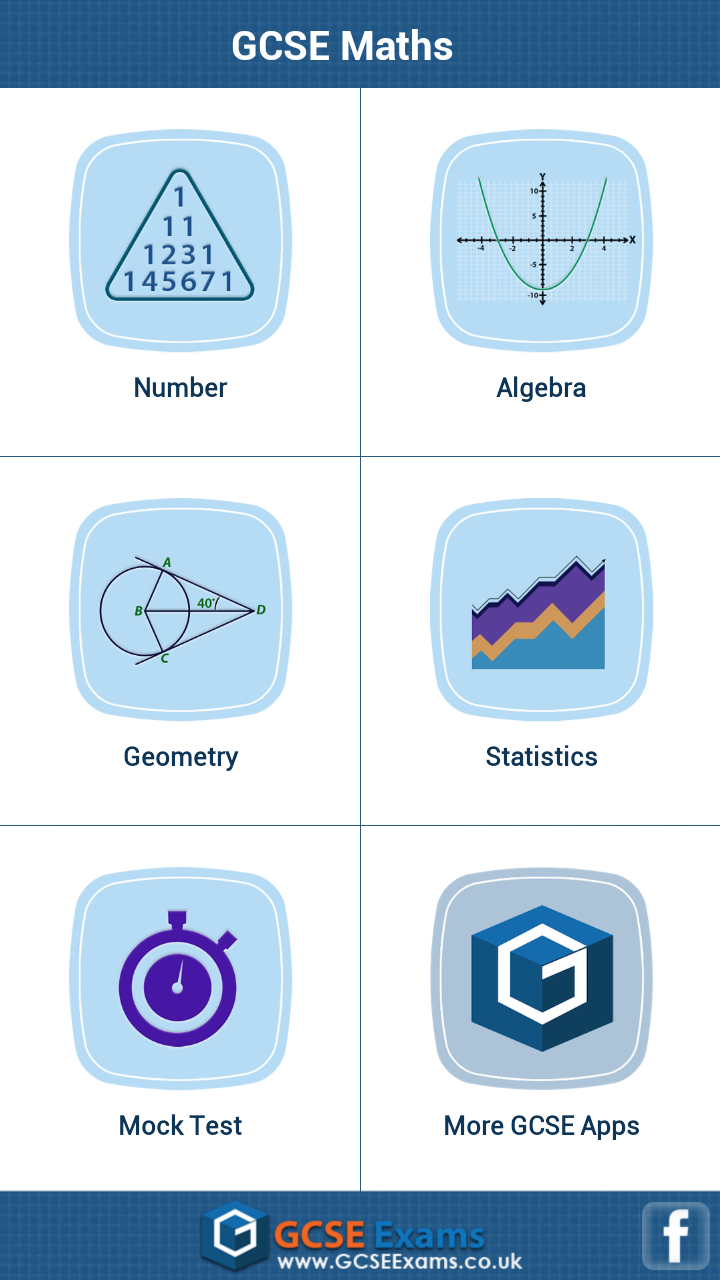Click the Statistics tile panel
Image resolution: width=720 pixels, height=1280 pixels.
point(540,640)
